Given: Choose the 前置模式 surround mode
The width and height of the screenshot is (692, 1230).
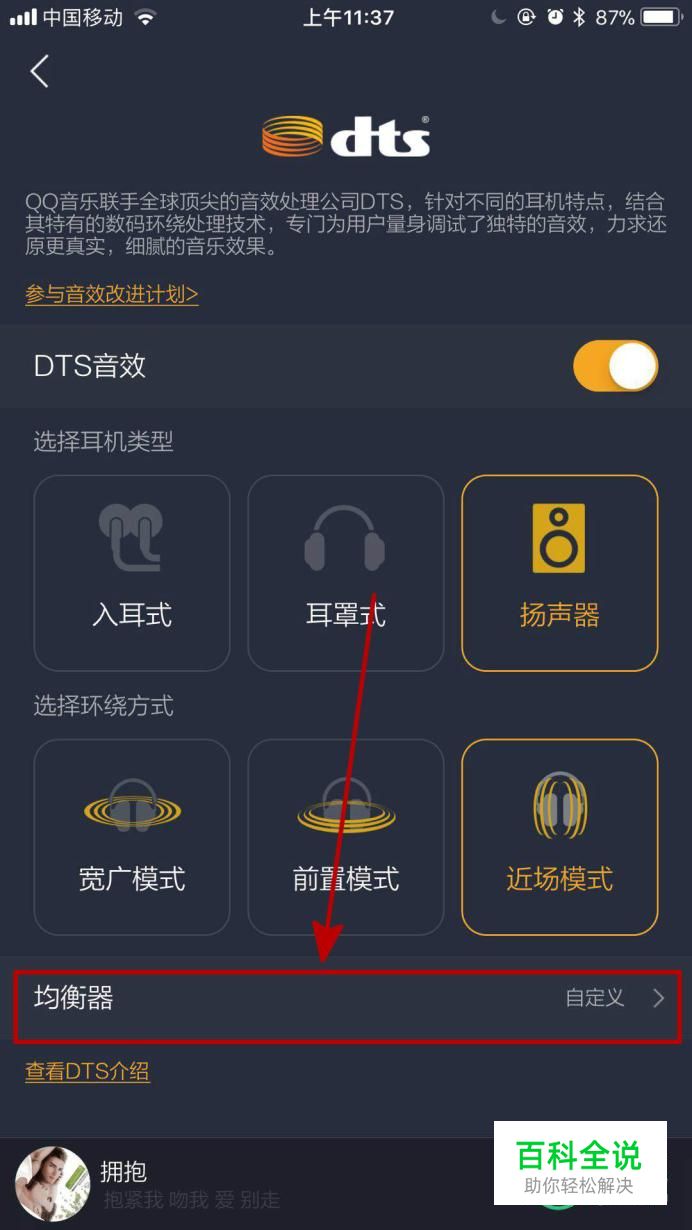Looking at the screenshot, I should coord(346,837).
